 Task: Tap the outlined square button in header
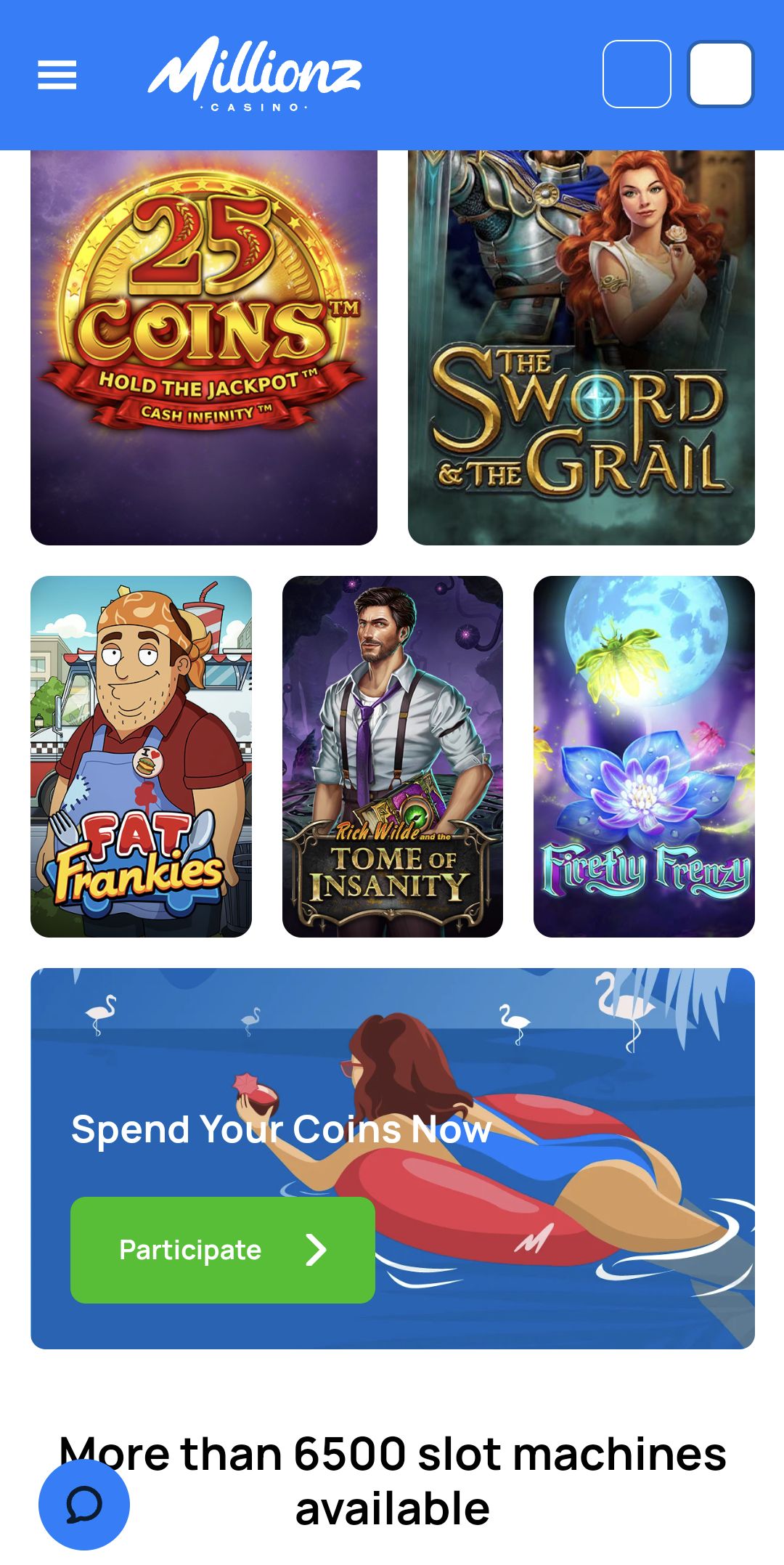(637, 74)
